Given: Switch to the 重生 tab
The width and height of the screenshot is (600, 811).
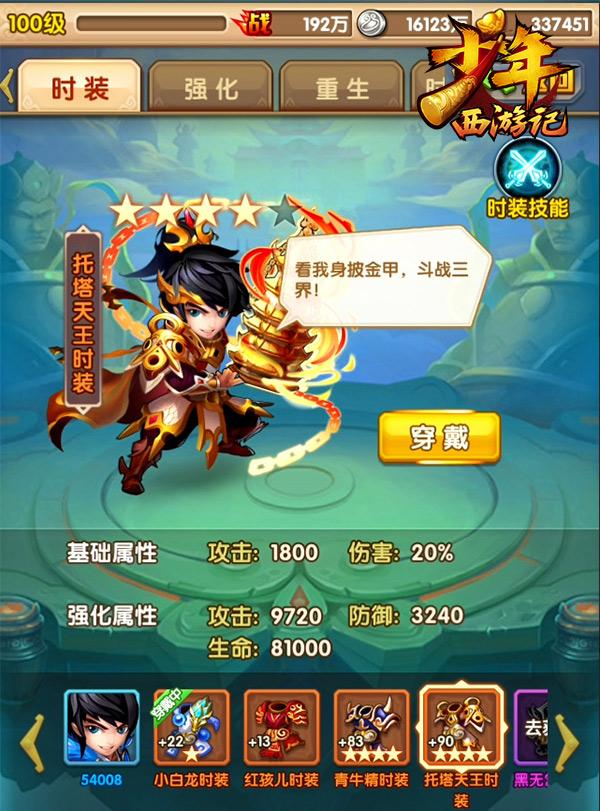Looking at the screenshot, I should click(343, 88).
